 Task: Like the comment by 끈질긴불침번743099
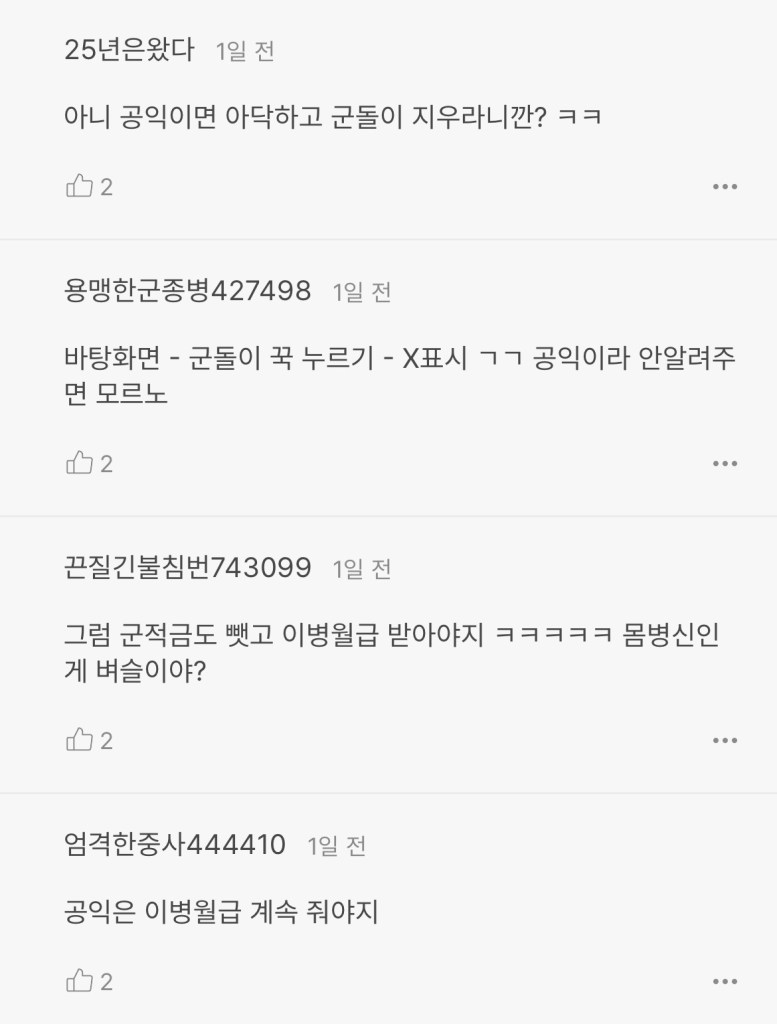pyautogui.click(x=79, y=740)
